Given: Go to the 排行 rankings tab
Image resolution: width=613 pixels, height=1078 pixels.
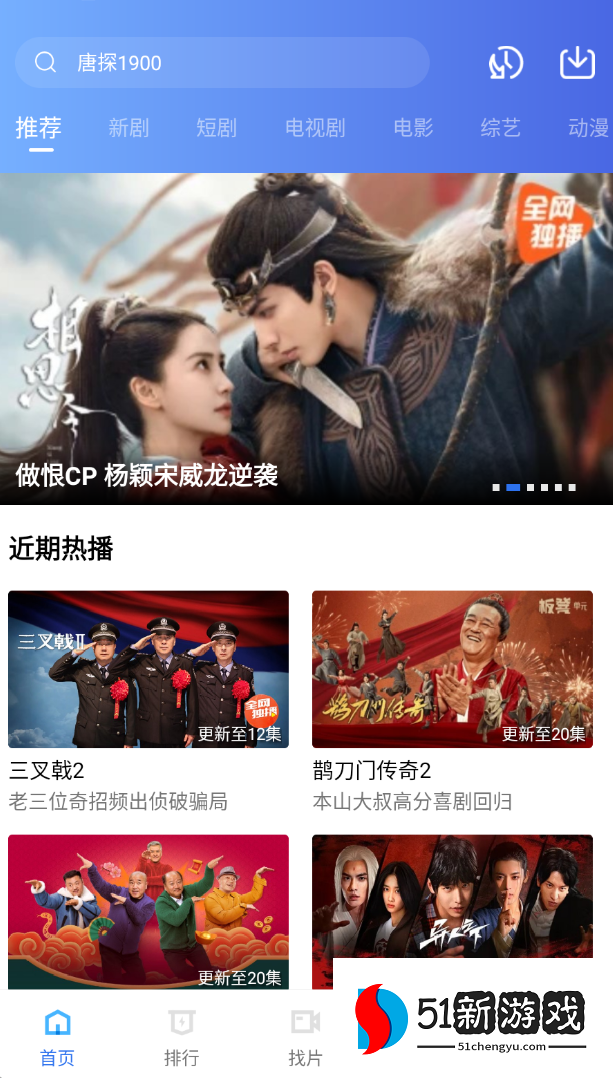Looking at the screenshot, I should tap(181, 1036).
